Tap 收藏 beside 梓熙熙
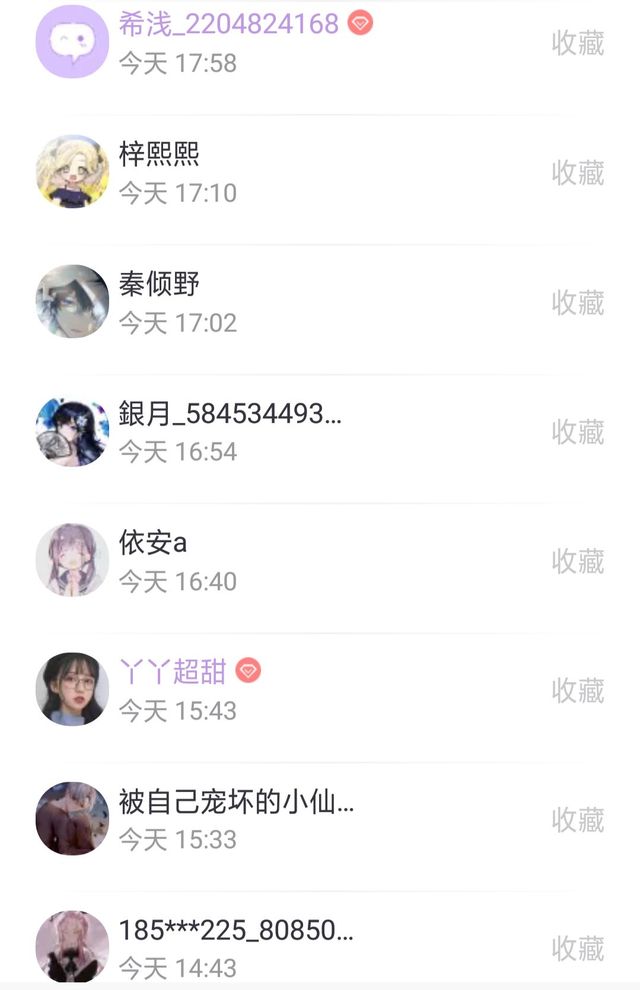This screenshot has height=990, width=640. click(x=578, y=172)
